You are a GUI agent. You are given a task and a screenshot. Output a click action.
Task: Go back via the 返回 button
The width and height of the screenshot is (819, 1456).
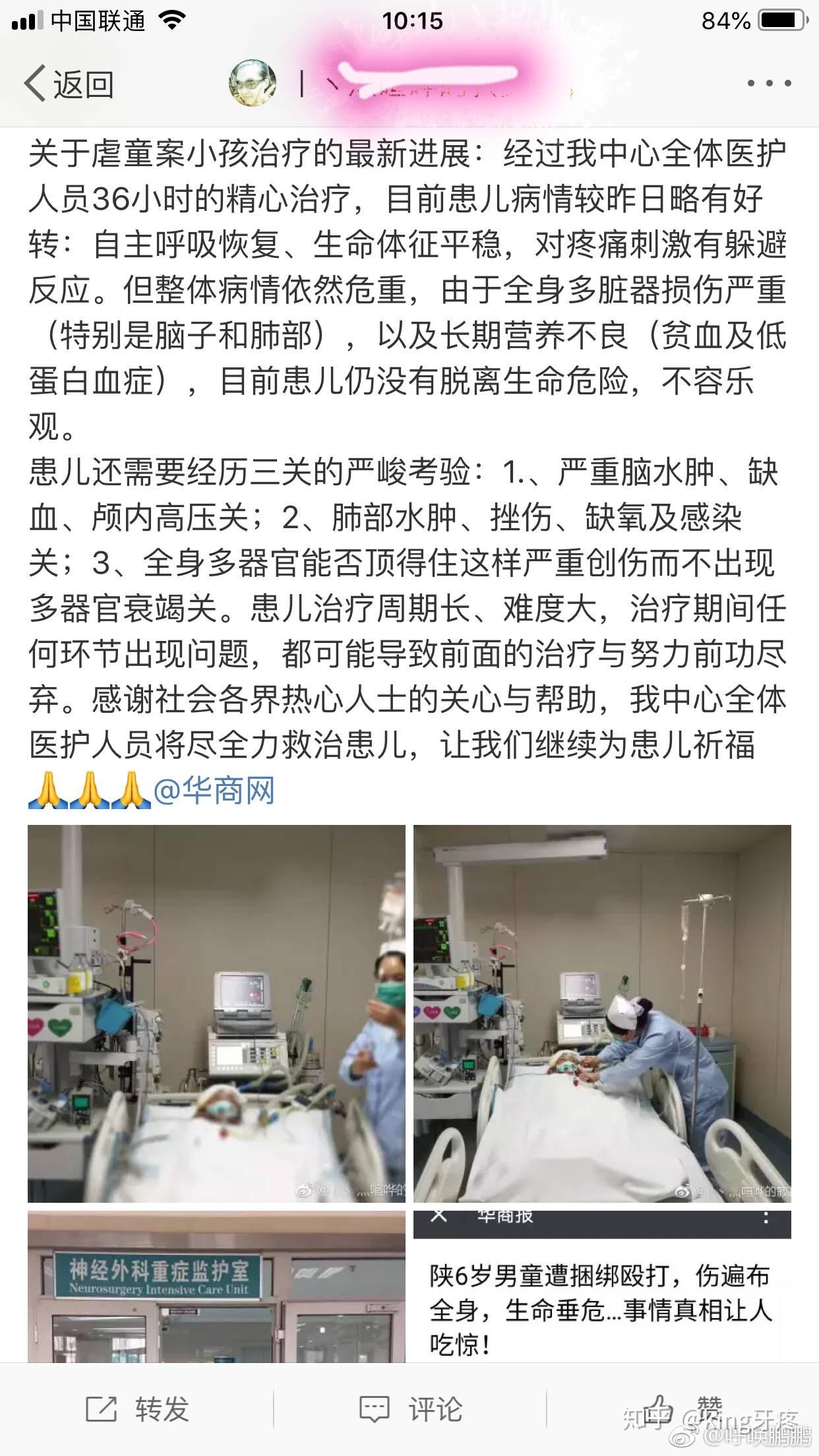point(69,84)
